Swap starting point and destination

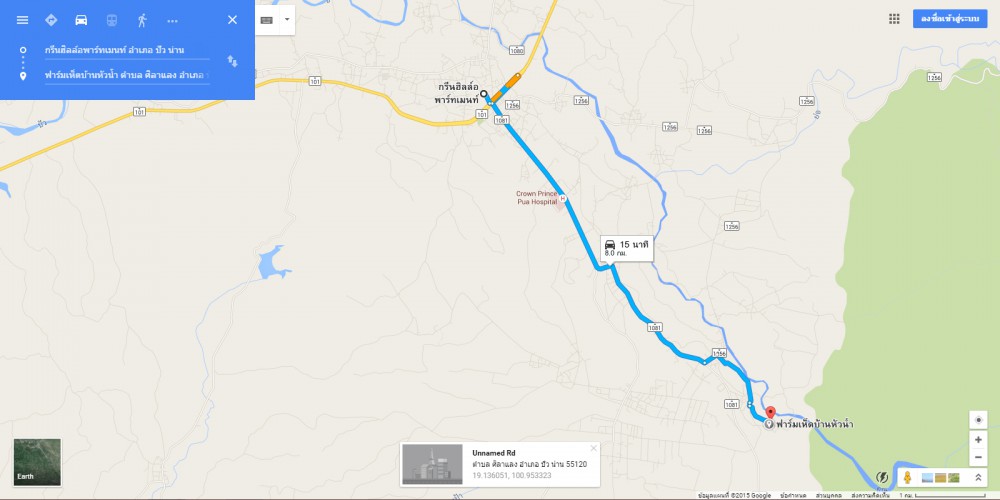(x=232, y=62)
